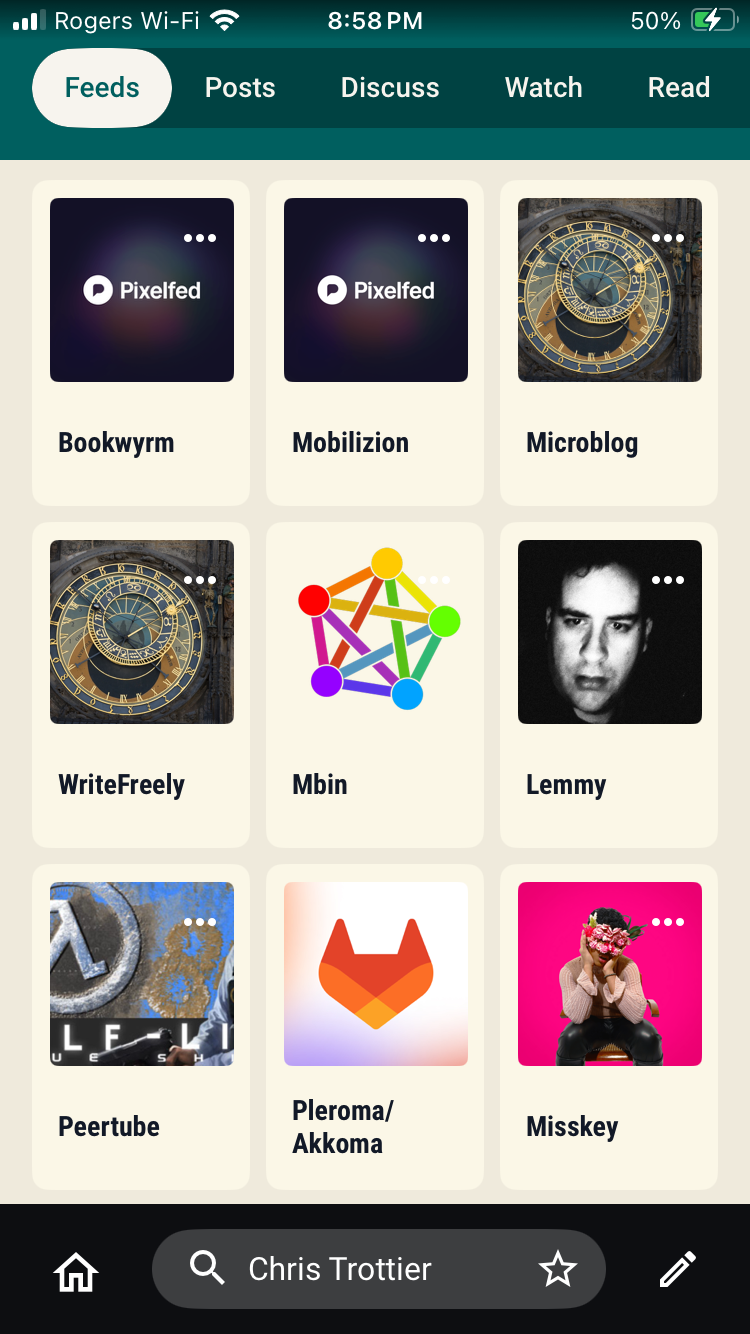750x1334 pixels.
Task: Switch to the Discuss tab
Action: point(390,88)
